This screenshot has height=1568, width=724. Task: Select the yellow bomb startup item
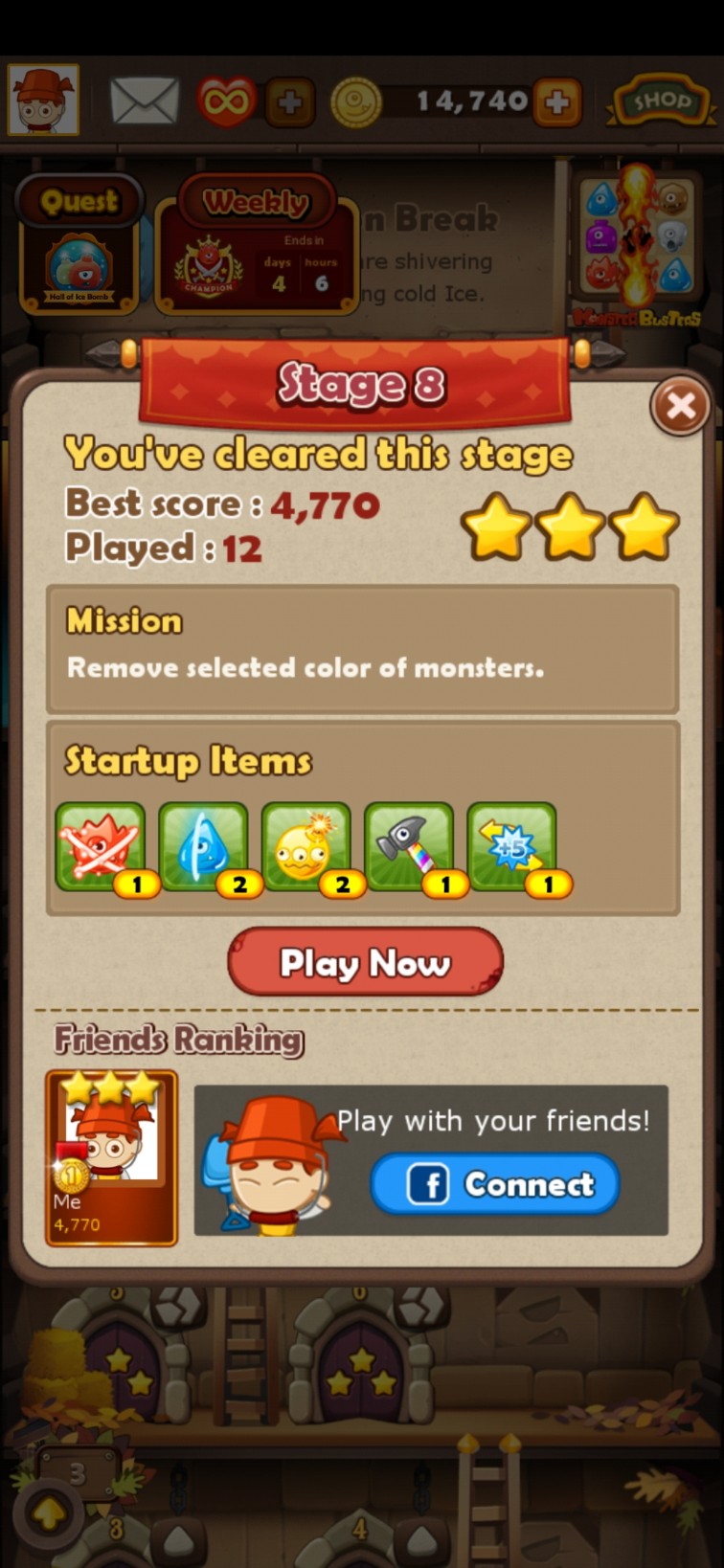[x=306, y=847]
